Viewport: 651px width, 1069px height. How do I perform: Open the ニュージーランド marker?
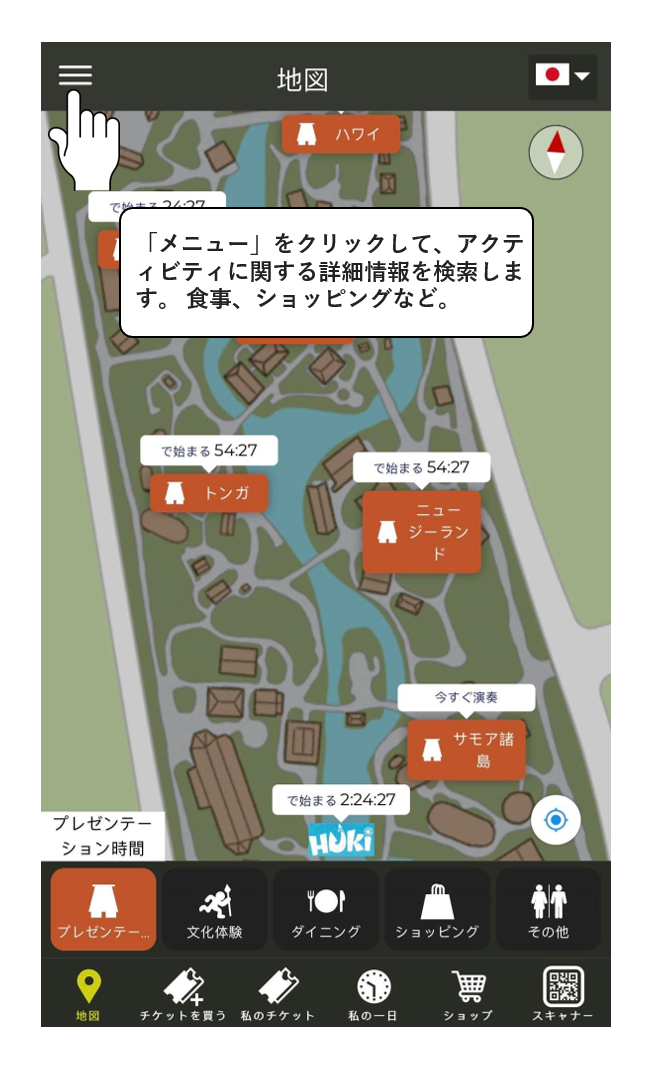[x=421, y=532]
